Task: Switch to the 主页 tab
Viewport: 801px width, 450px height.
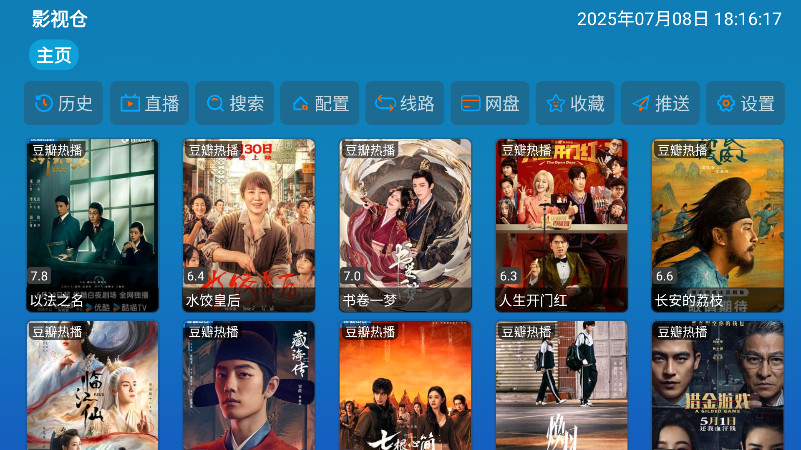Action: click(54, 55)
